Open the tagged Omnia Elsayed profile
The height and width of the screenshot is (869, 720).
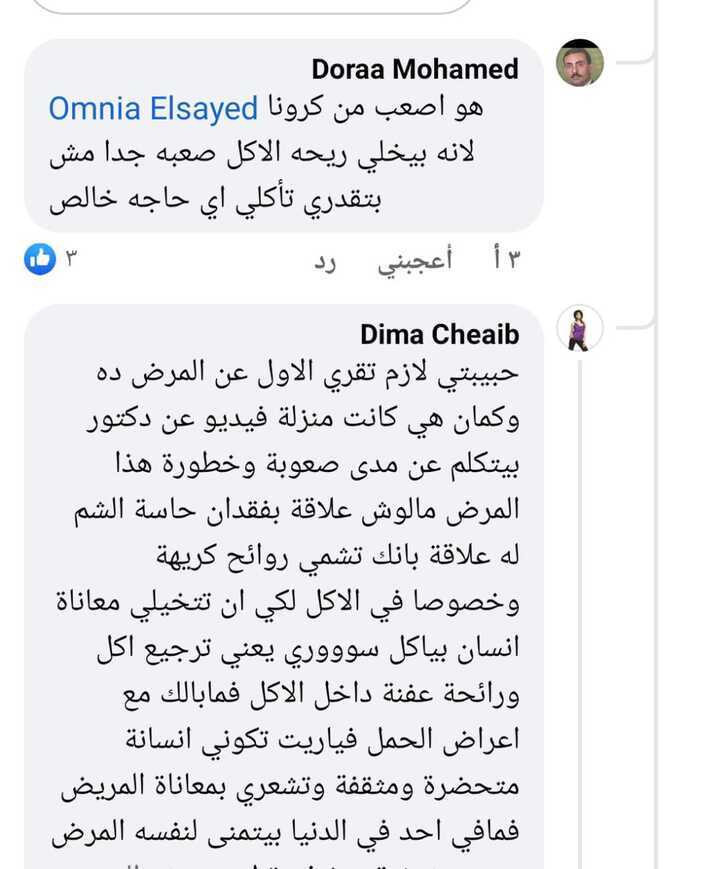tap(153, 108)
